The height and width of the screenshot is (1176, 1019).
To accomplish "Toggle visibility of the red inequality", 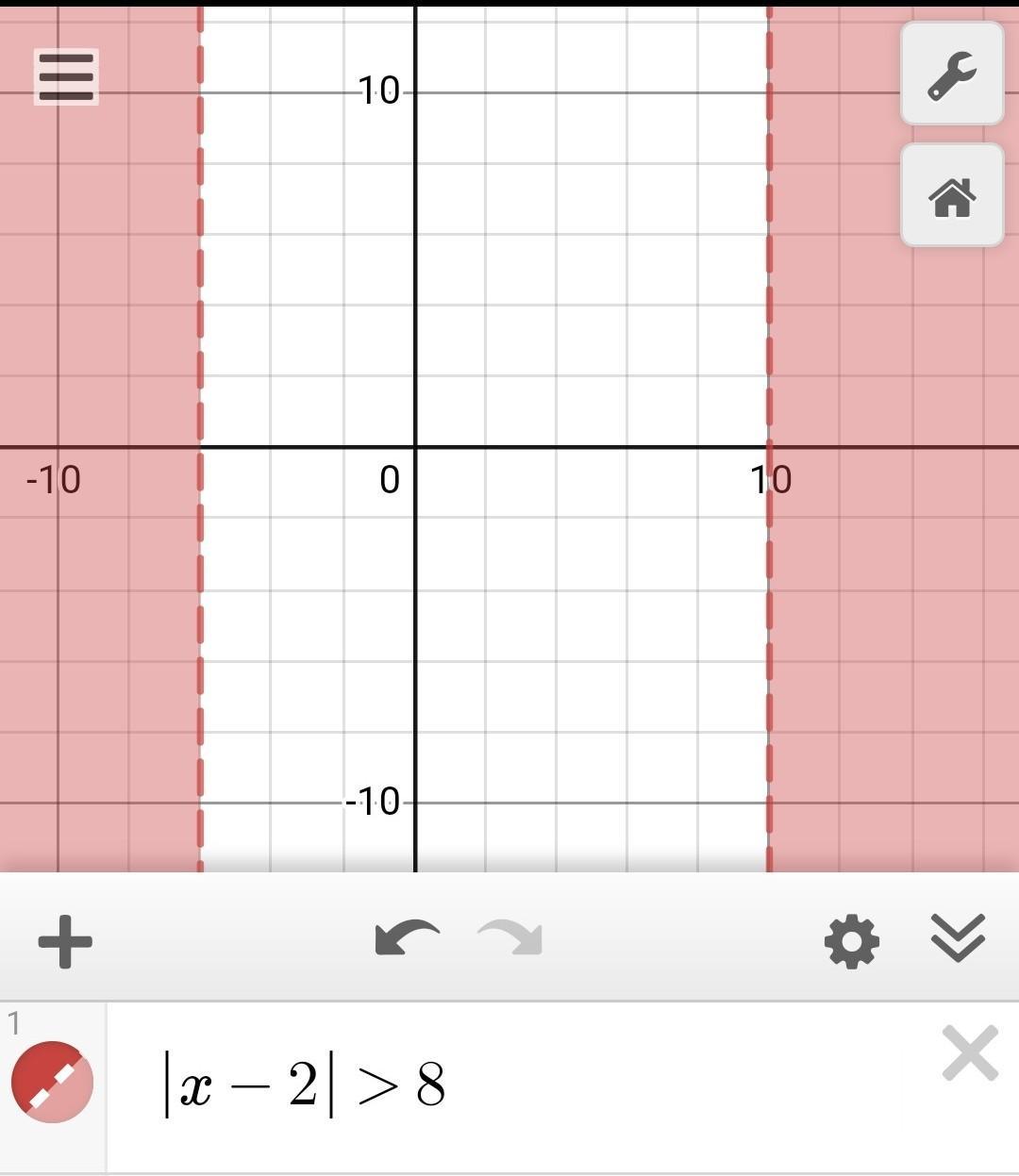I will click(x=52, y=1082).
